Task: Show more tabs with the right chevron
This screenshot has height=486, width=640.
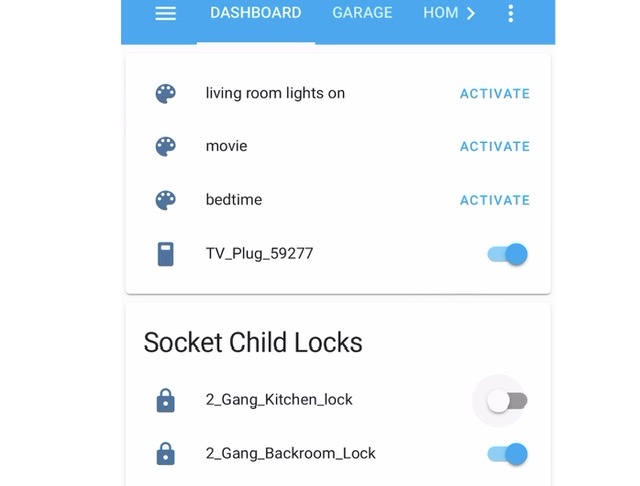Action: pos(471,14)
